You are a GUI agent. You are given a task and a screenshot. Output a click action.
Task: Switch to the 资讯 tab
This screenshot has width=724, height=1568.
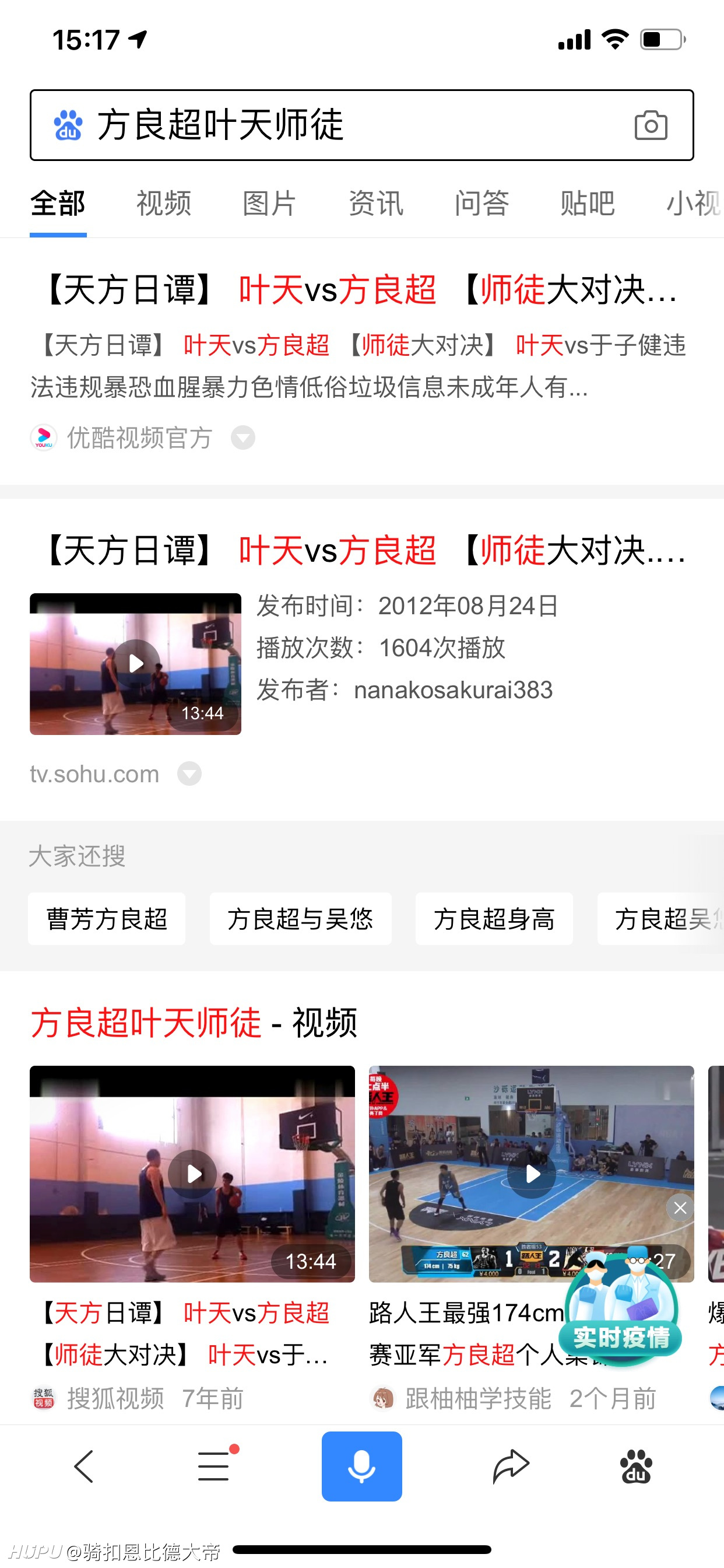375,204
